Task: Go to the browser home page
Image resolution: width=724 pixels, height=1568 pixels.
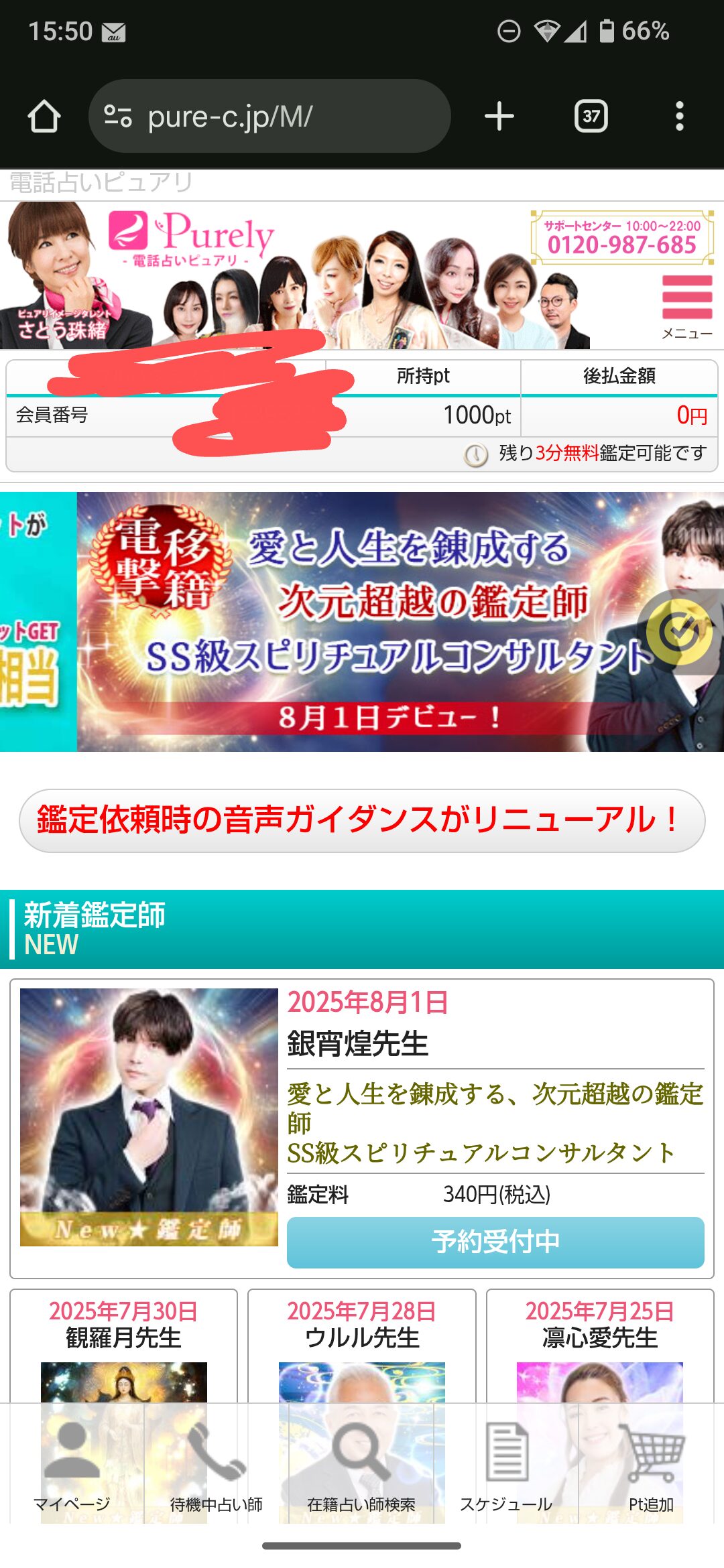Action: 44,117
